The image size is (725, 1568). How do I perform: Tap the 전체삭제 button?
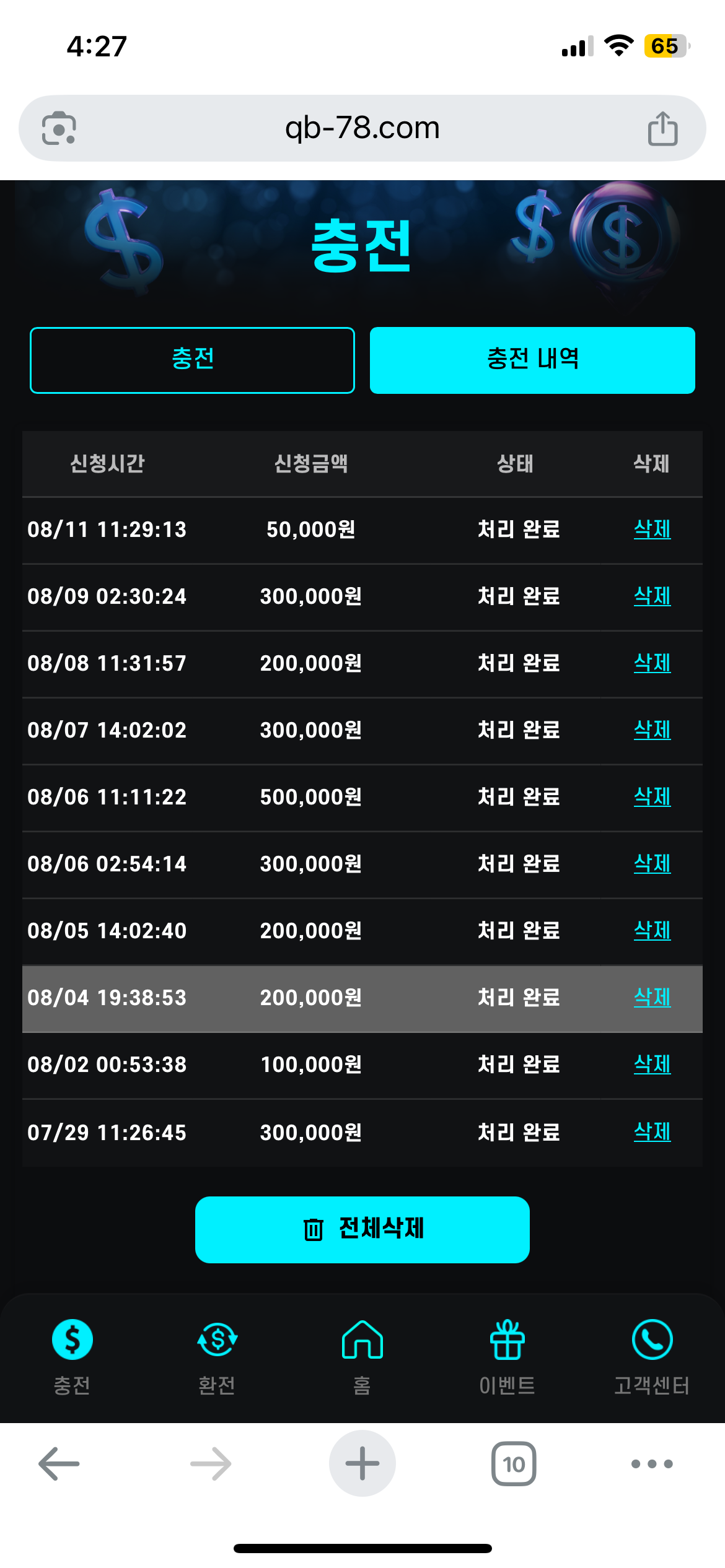tap(362, 1229)
